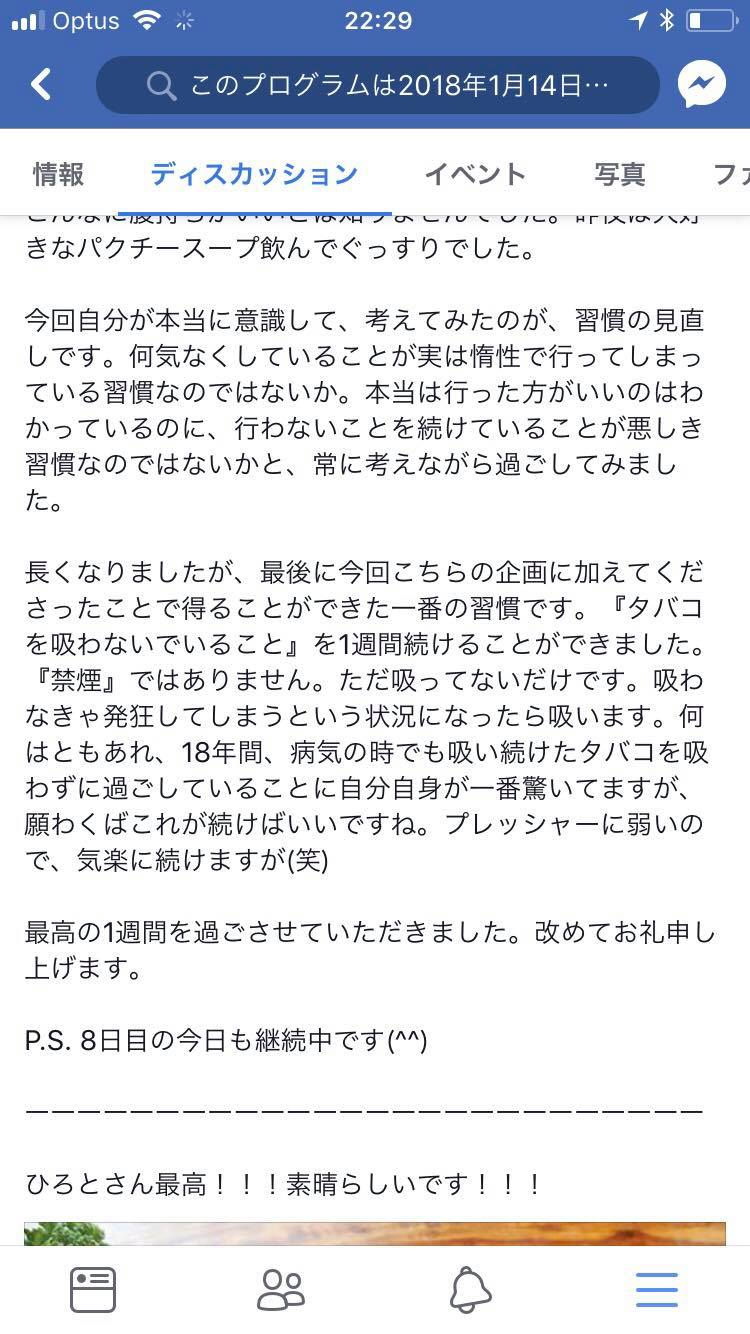Open the photo attached to the post
Screen dimensions: 750x1334
pyautogui.click(x=375, y=1233)
